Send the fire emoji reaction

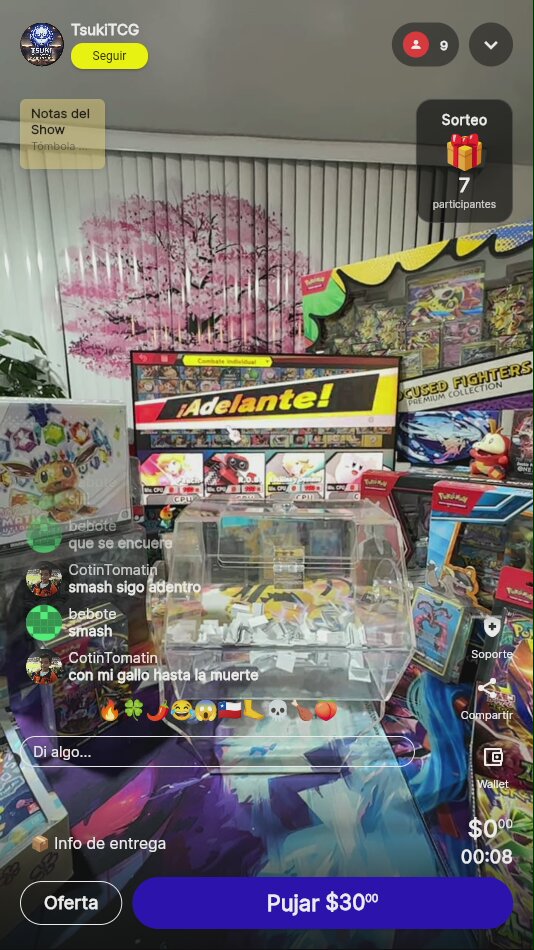[x=110, y=710]
